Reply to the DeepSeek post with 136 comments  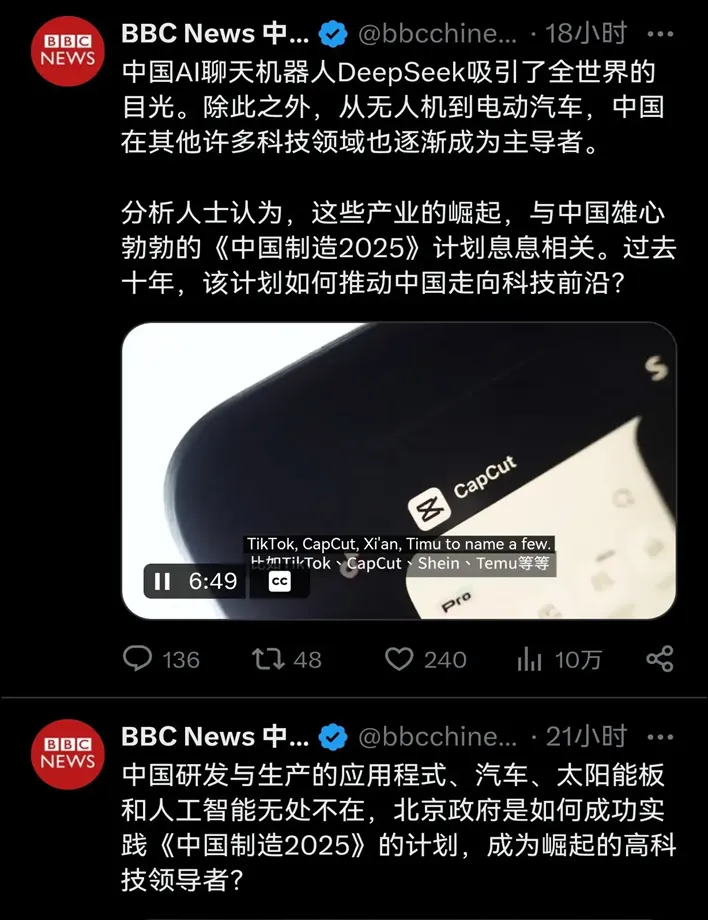coord(138,659)
